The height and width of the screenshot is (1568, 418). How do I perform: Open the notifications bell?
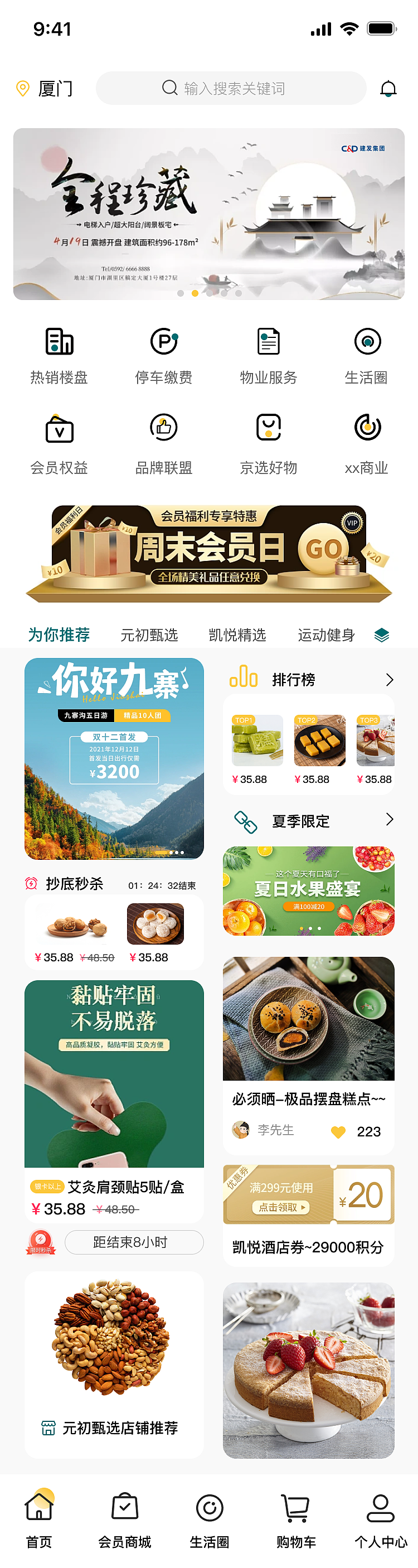pos(388,89)
